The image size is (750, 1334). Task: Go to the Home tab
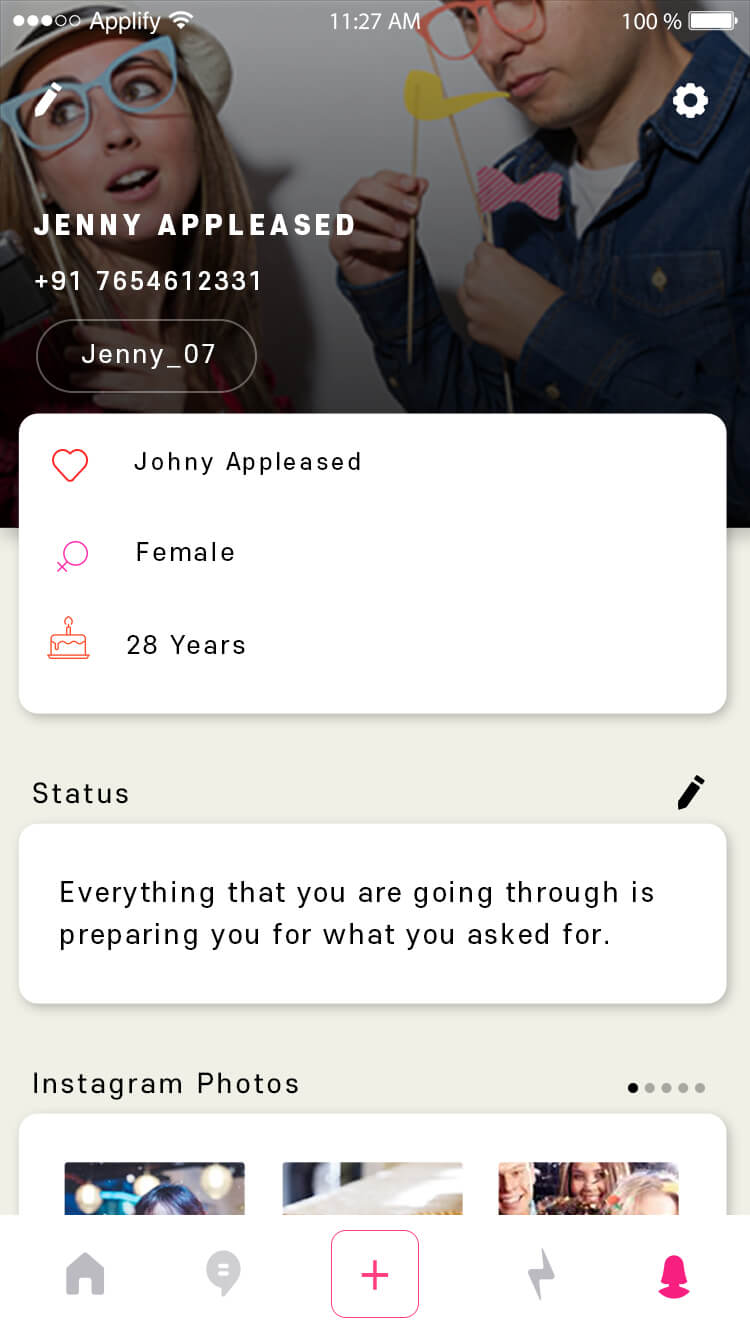point(85,1275)
